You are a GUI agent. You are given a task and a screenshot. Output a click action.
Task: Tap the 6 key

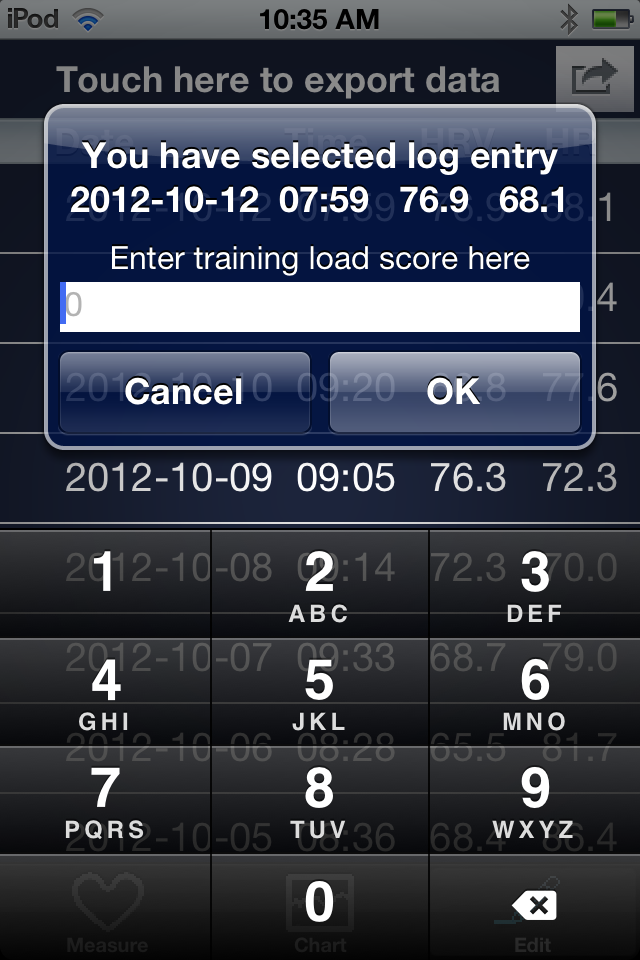[535, 691]
